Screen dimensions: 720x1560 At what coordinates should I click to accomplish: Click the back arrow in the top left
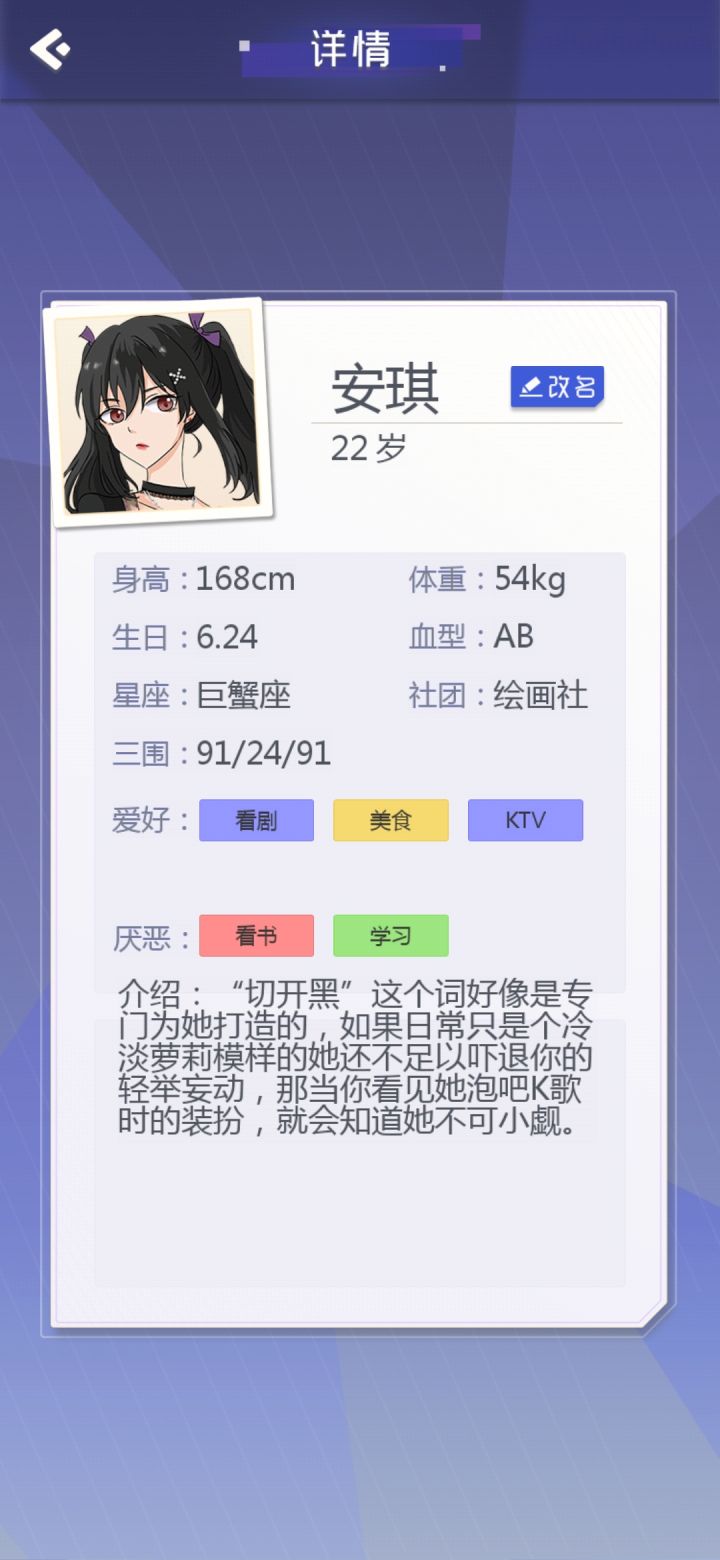tap(52, 48)
